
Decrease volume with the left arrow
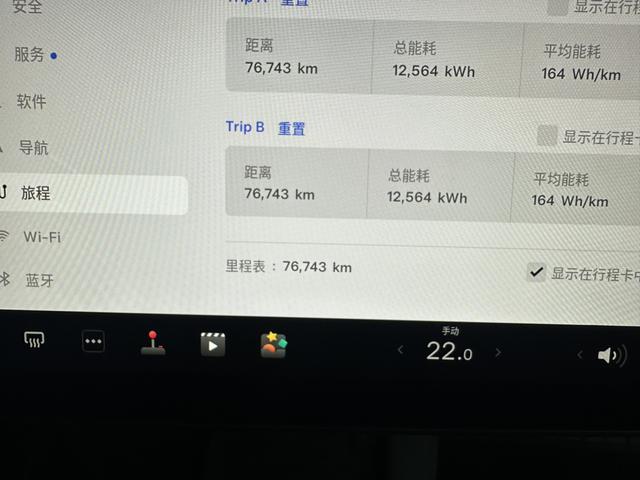(579, 355)
